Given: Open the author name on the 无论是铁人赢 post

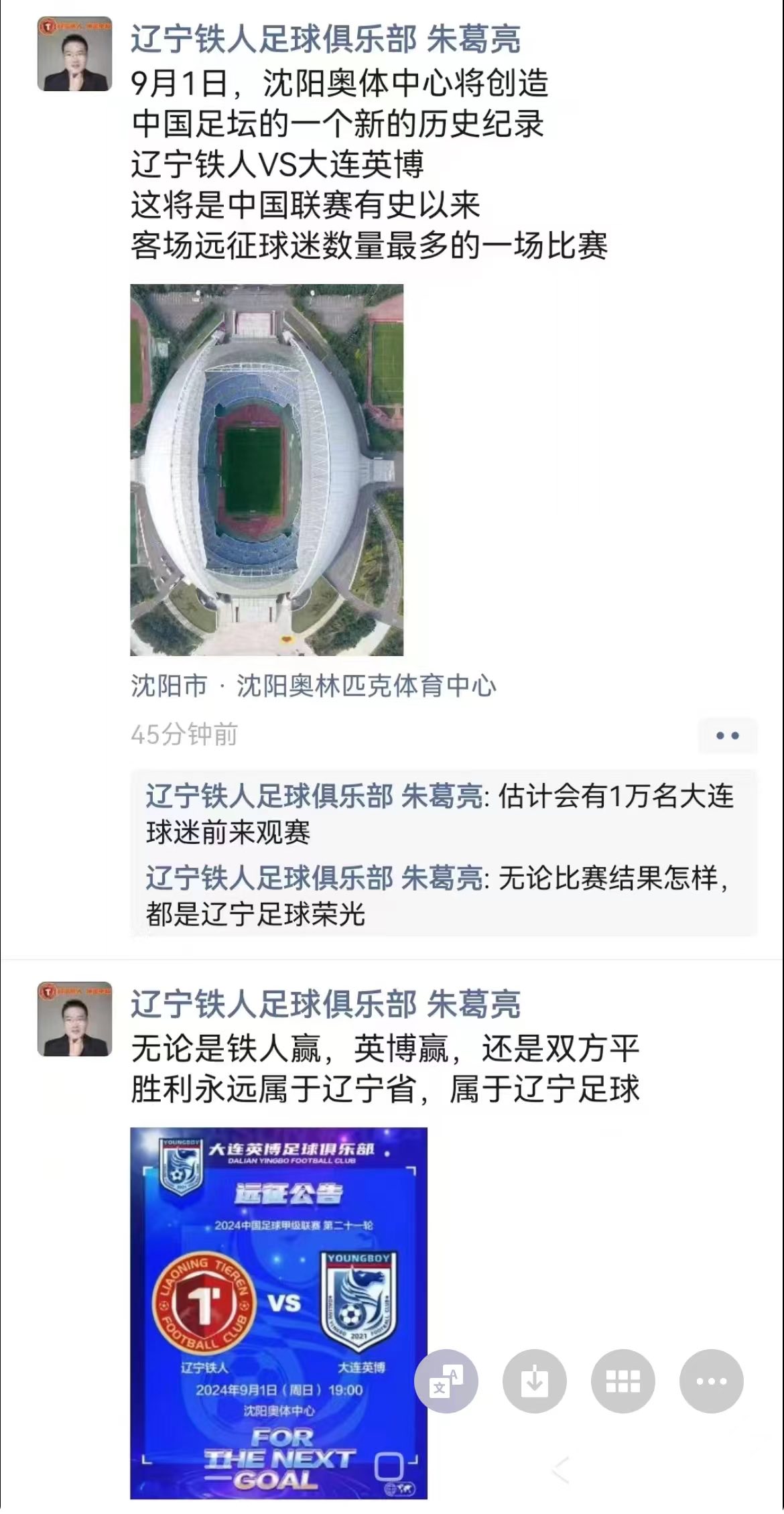Looking at the screenshot, I should pyautogui.click(x=326, y=1004).
